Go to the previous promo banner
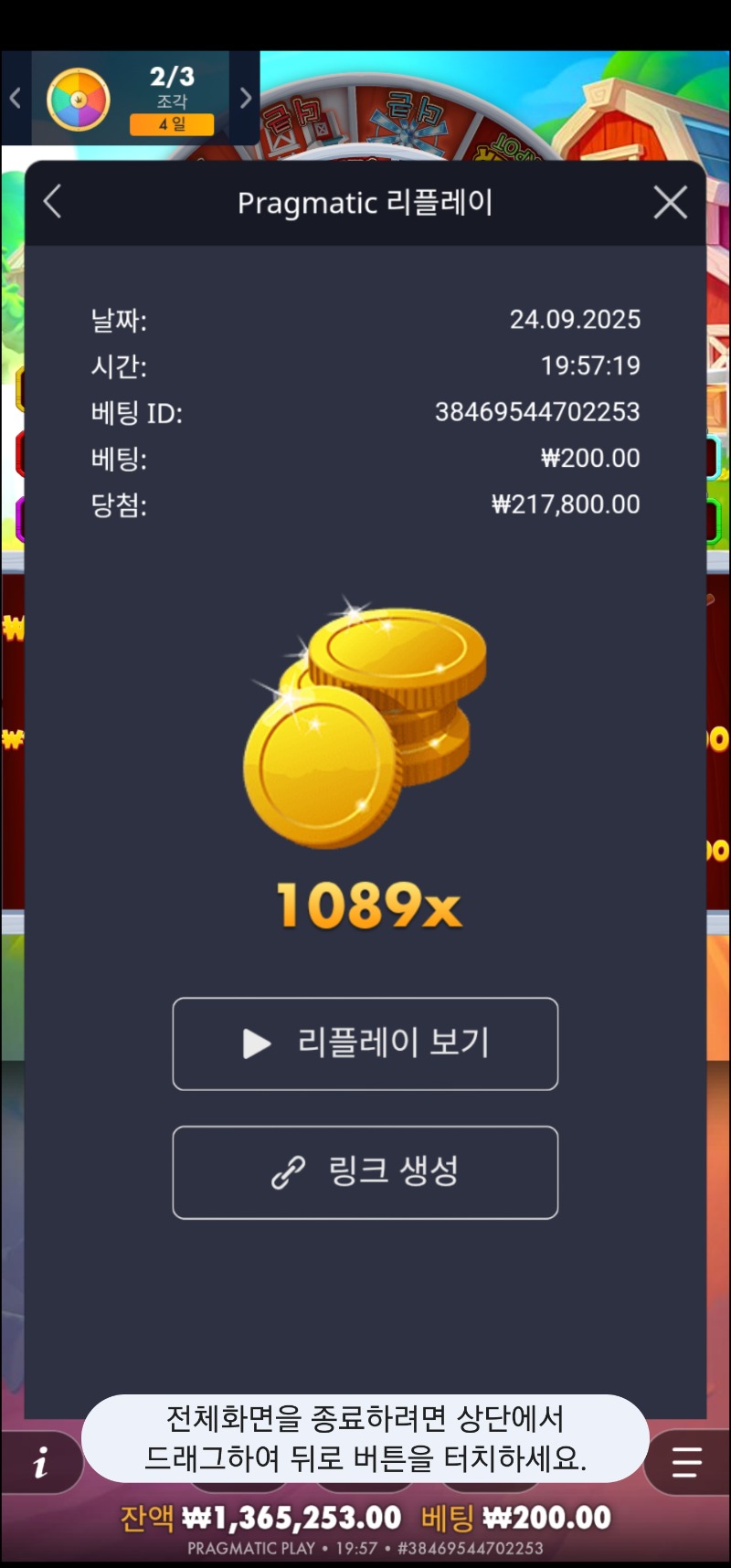The width and height of the screenshot is (731, 1568). [x=15, y=99]
